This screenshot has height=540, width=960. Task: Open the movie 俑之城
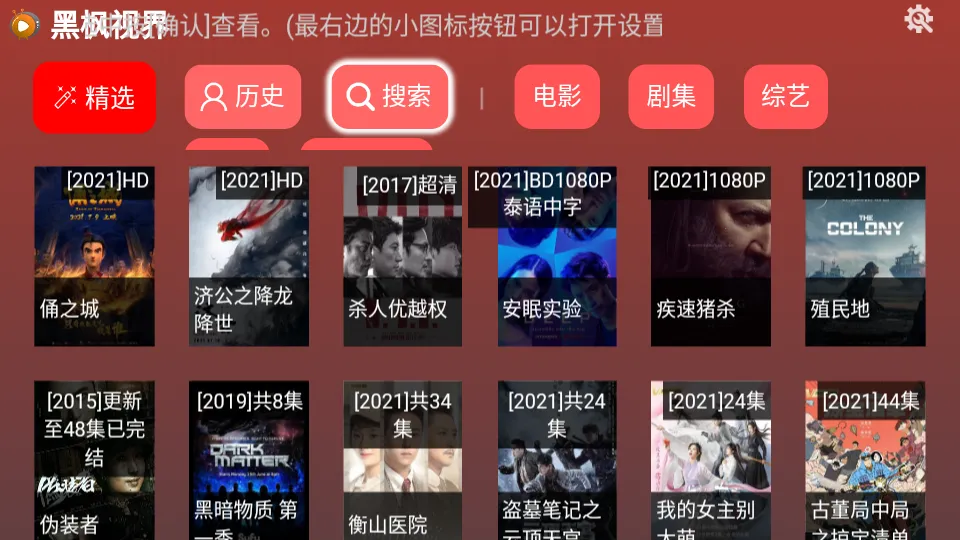point(95,257)
